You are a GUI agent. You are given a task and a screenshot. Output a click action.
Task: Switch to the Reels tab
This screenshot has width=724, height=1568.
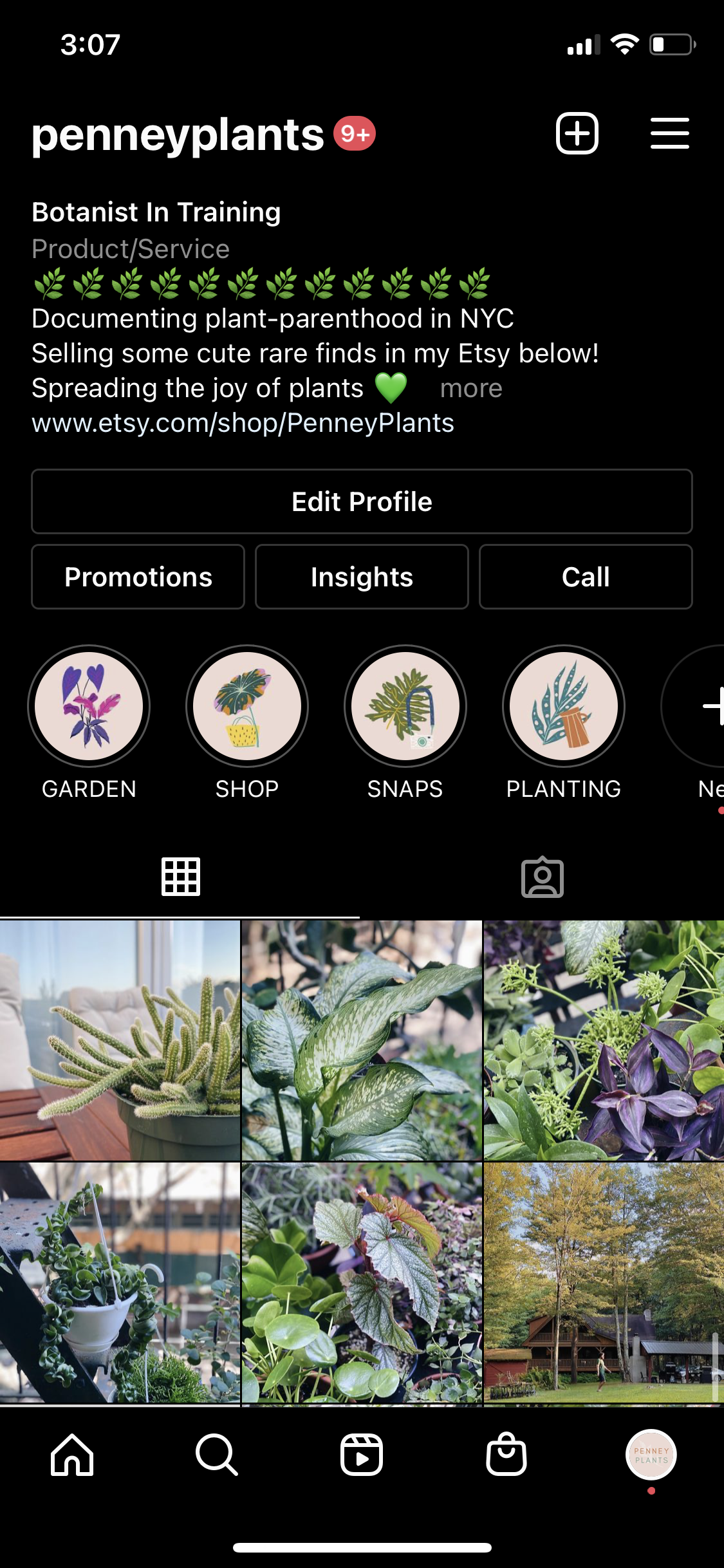pyautogui.click(x=362, y=1455)
